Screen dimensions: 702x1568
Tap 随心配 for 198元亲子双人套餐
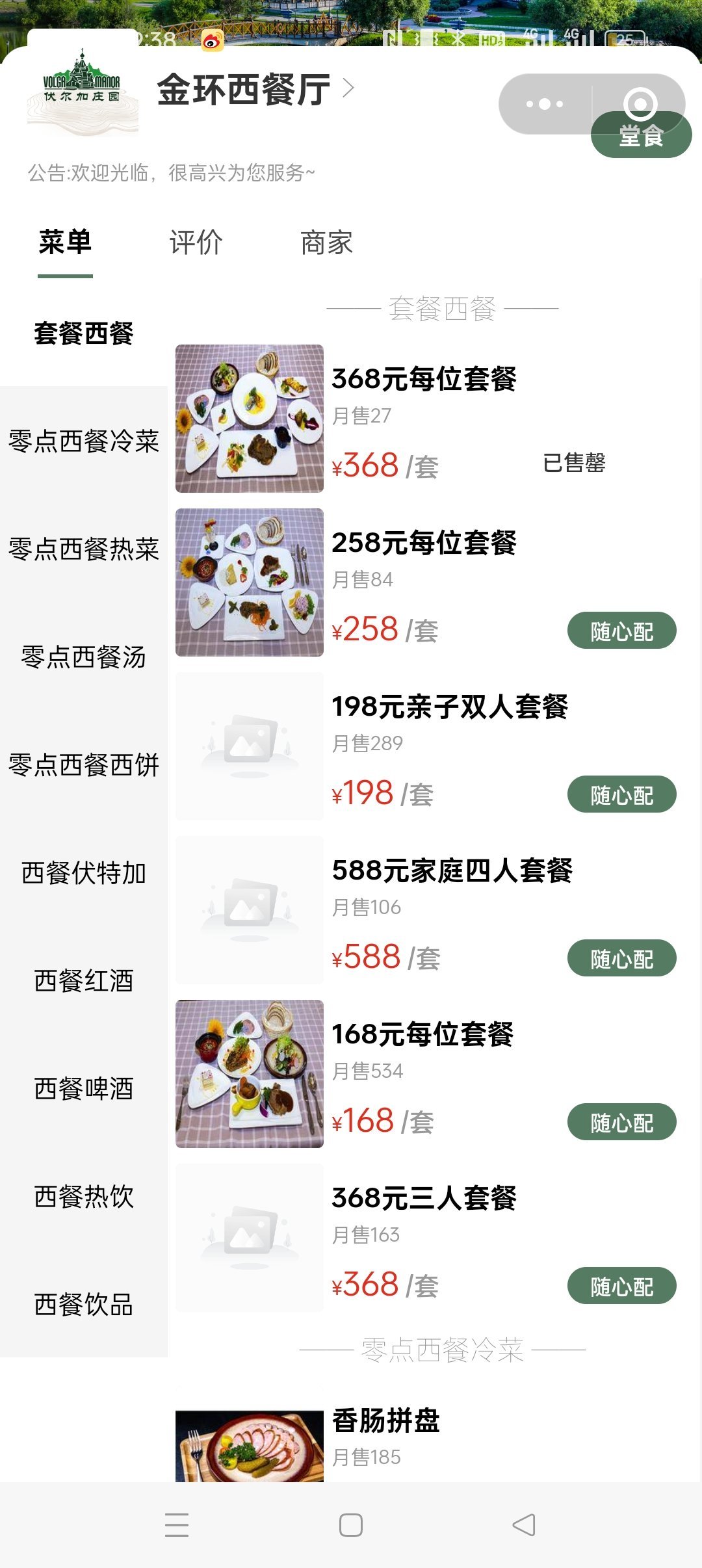tap(621, 794)
